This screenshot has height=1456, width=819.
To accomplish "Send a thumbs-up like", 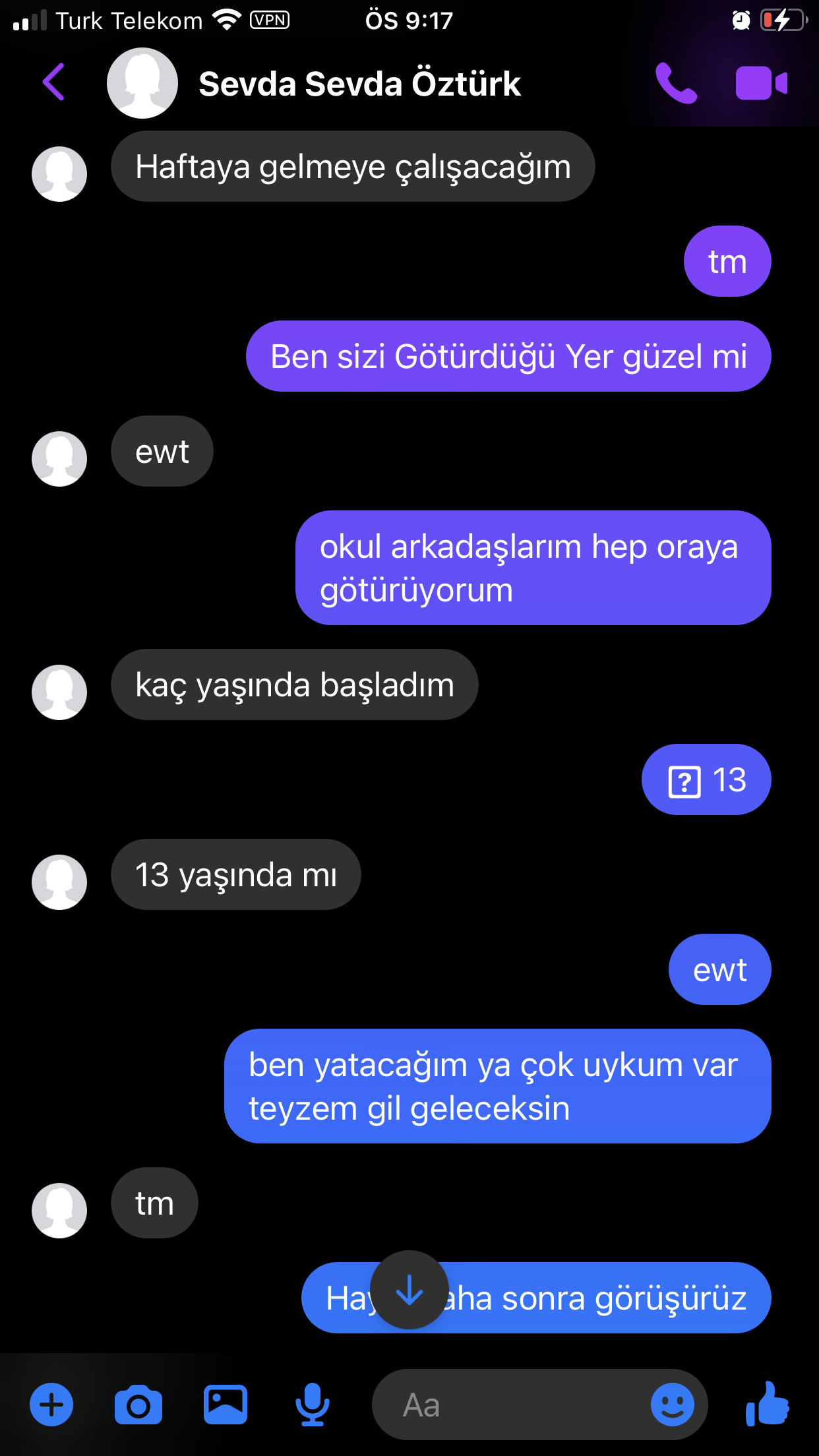I will click(768, 1405).
